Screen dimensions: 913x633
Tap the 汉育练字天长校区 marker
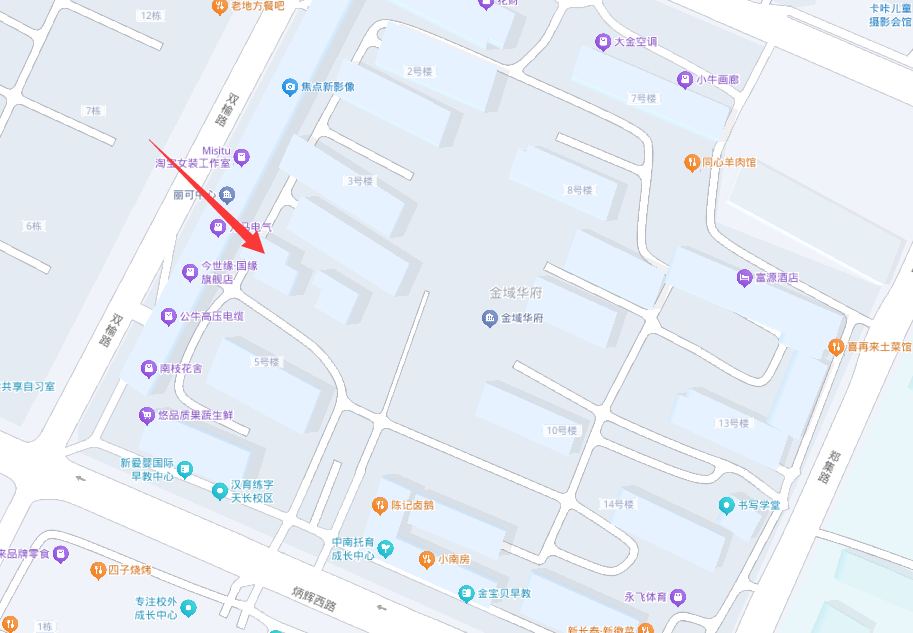pyautogui.click(x=220, y=491)
